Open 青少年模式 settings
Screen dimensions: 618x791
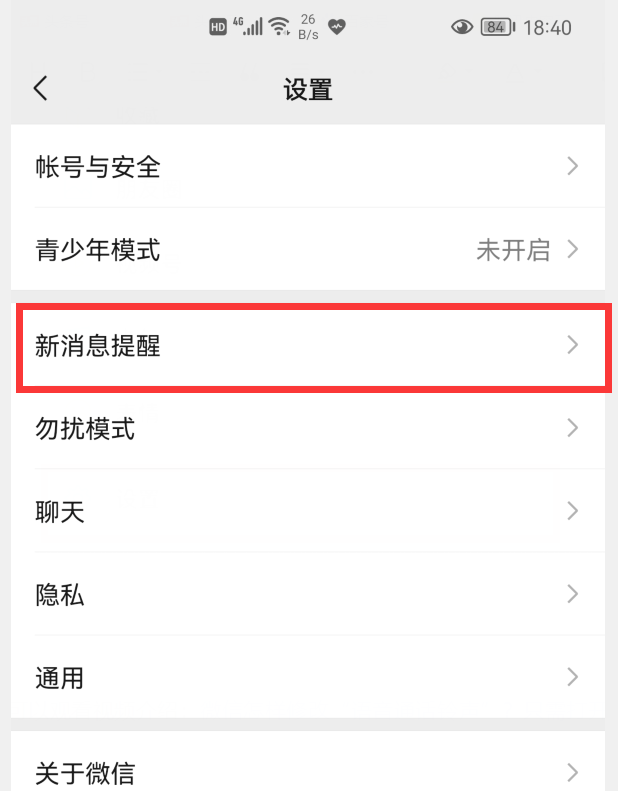[307, 250]
